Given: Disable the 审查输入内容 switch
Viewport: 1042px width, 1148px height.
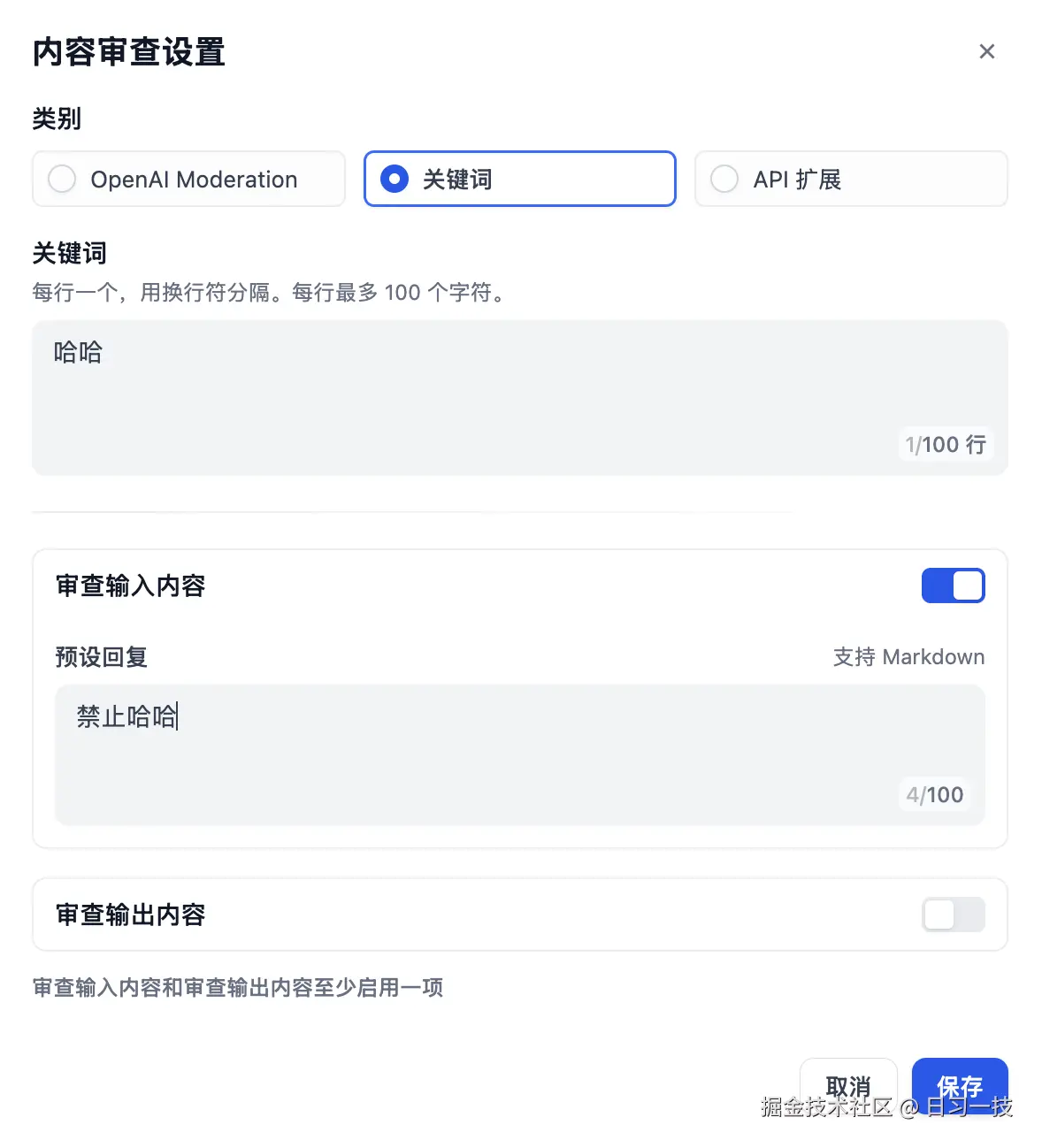Looking at the screenshot, I should (x=953, y=585).
